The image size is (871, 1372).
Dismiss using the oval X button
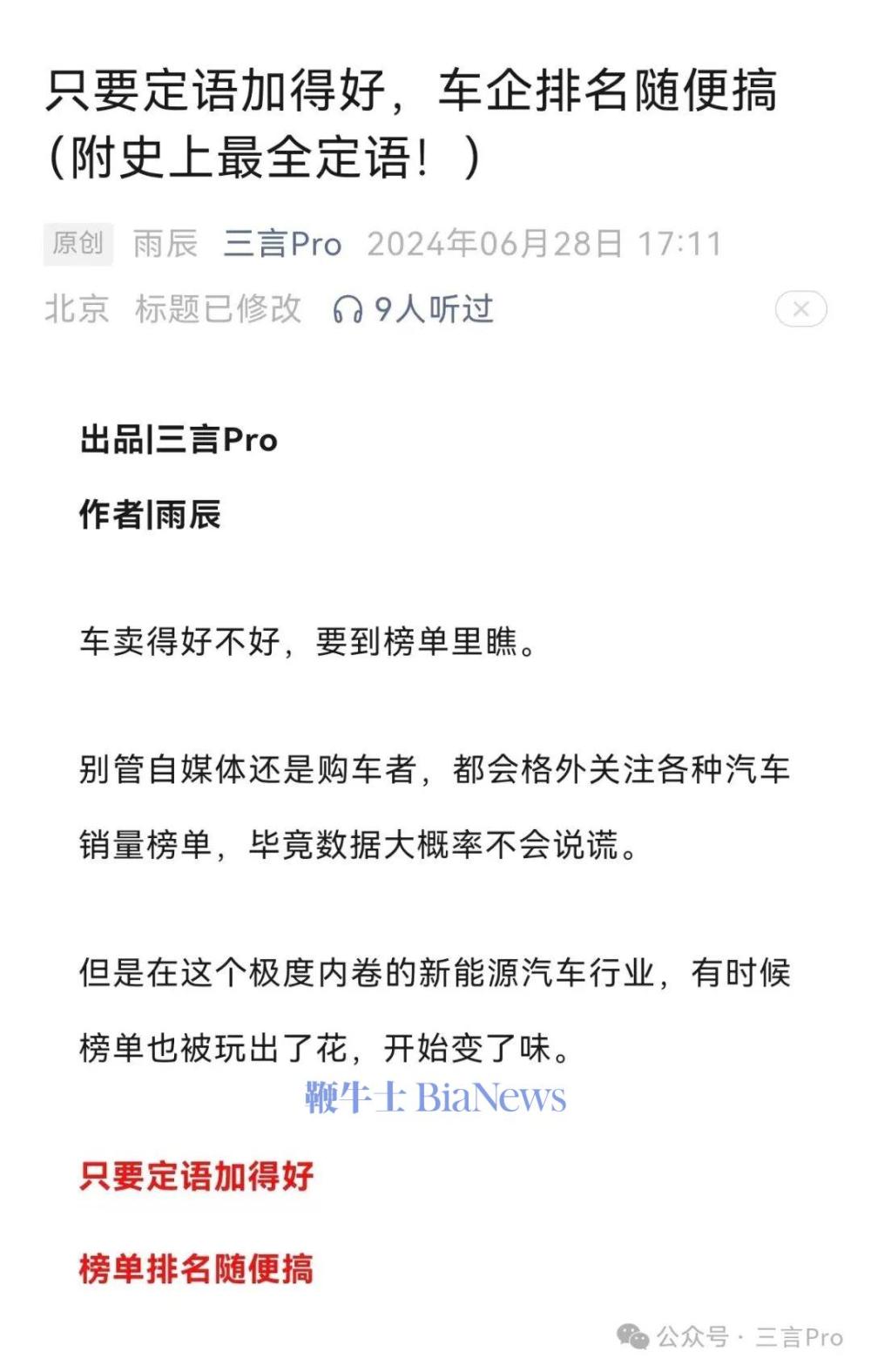tap(800, 308)
